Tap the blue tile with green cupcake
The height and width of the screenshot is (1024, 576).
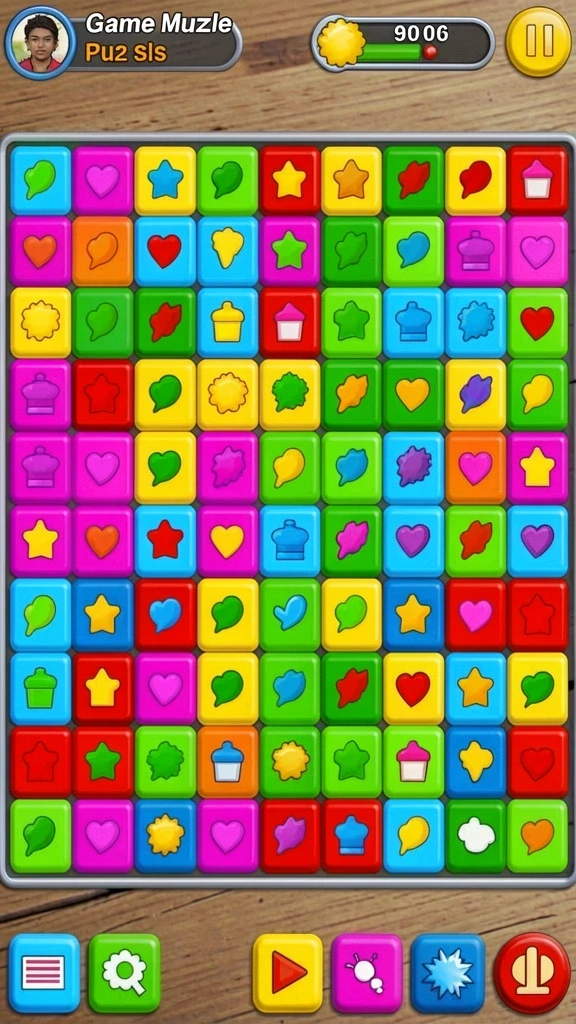pos(40,688)
